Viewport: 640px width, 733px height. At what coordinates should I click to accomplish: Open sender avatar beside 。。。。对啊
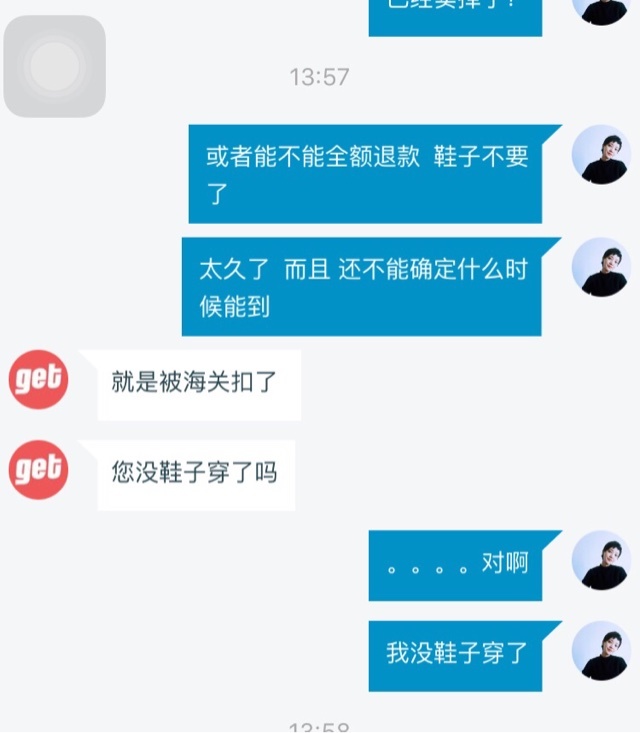point(600,560)
